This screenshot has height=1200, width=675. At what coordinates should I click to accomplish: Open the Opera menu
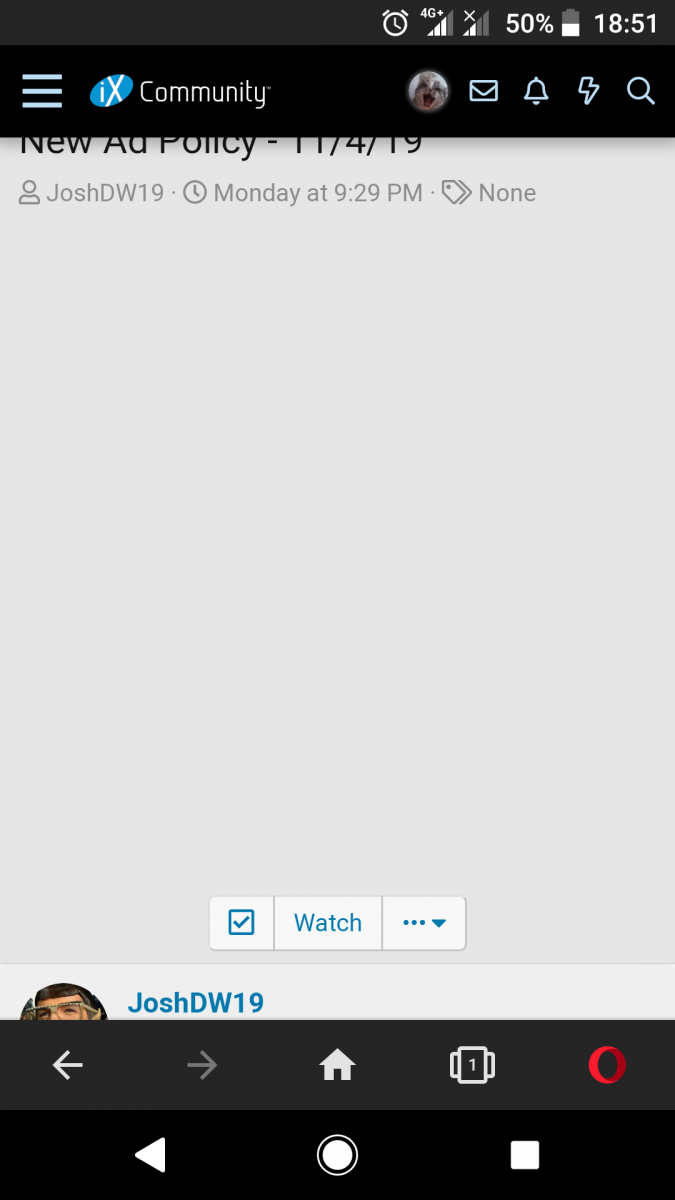[607, 1066]
